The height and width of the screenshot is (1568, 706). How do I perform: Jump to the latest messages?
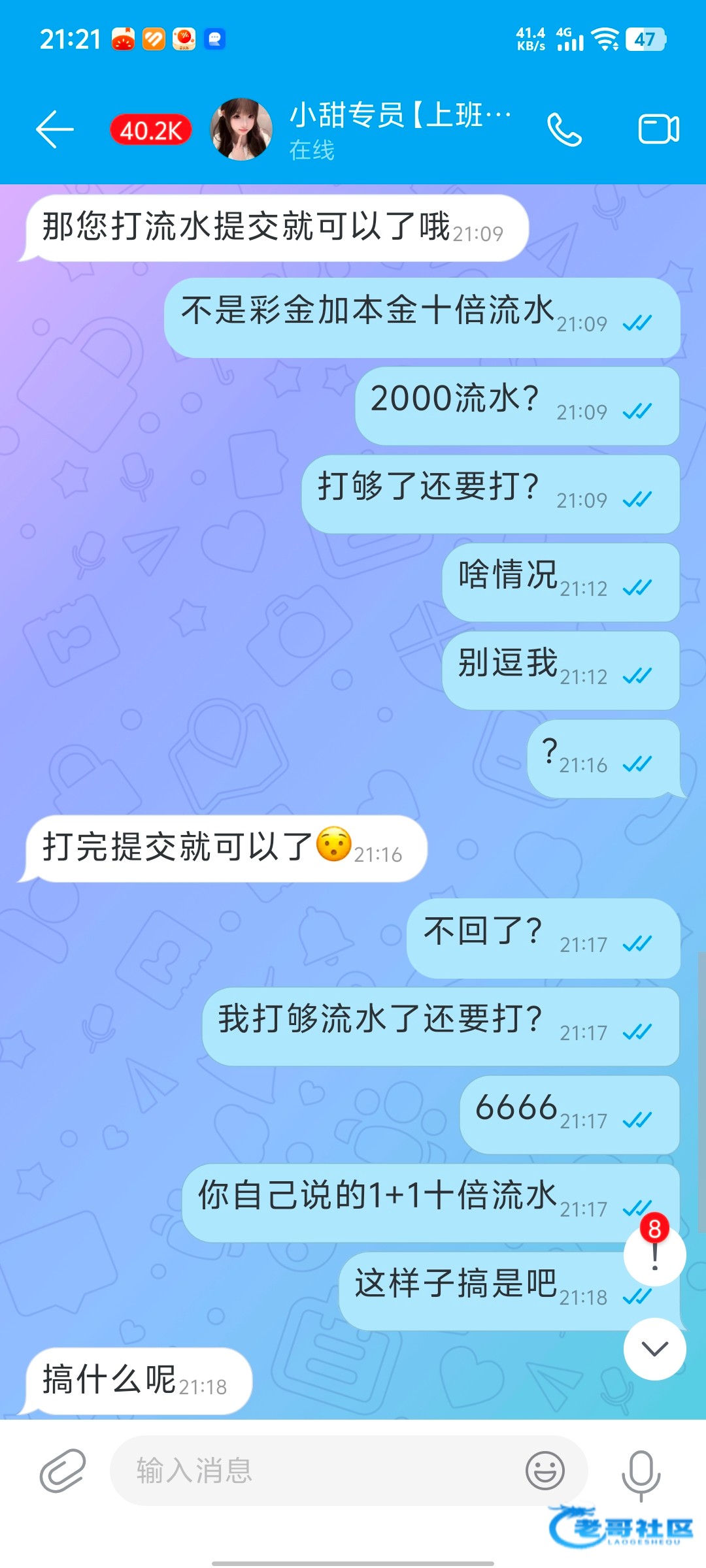pyautogui.click(x=654, y=1349)
